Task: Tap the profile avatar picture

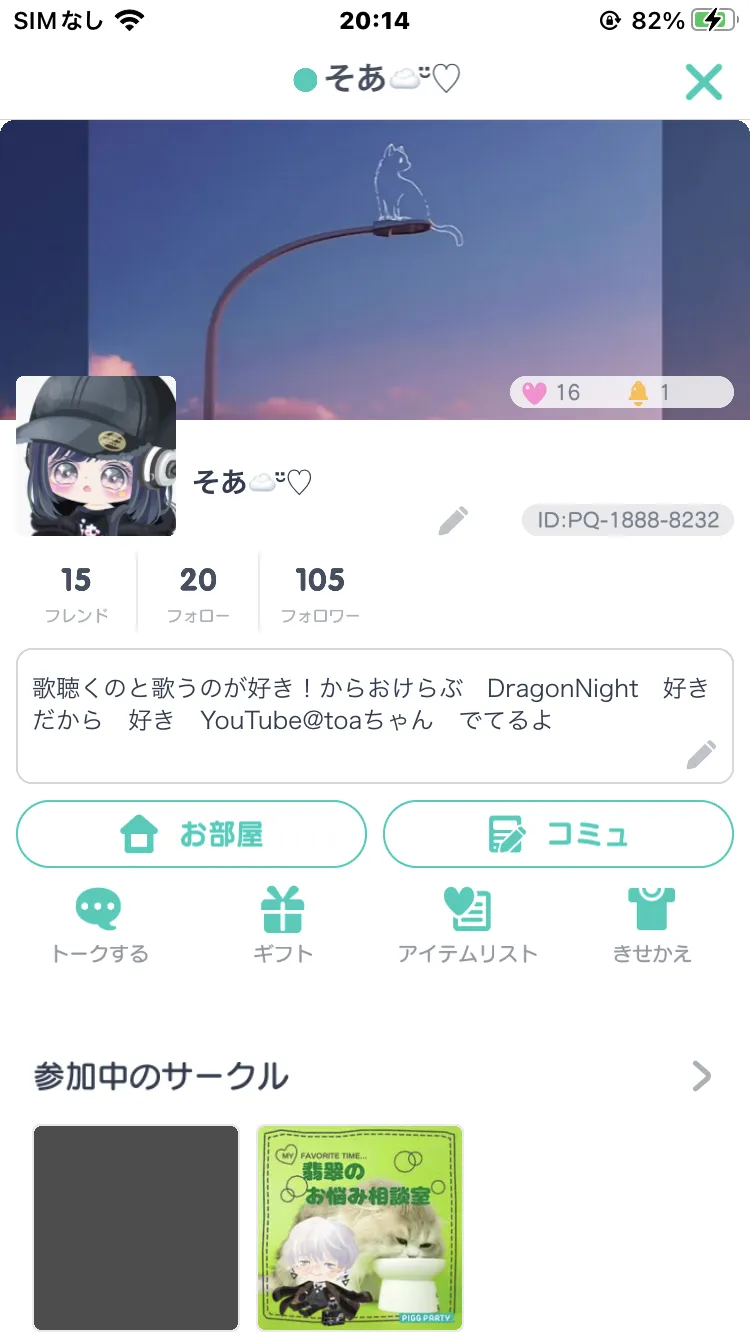Action: (96, 456)
